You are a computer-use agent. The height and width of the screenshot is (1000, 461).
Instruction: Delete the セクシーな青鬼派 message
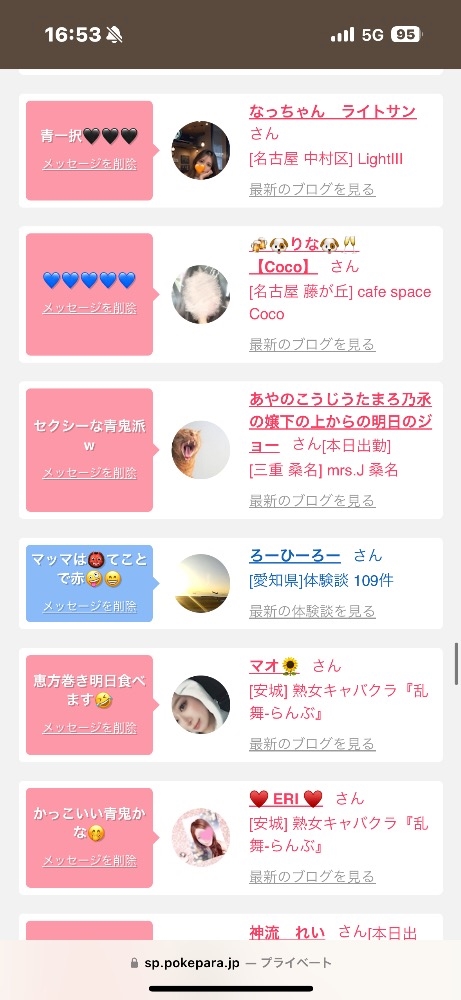89,473
